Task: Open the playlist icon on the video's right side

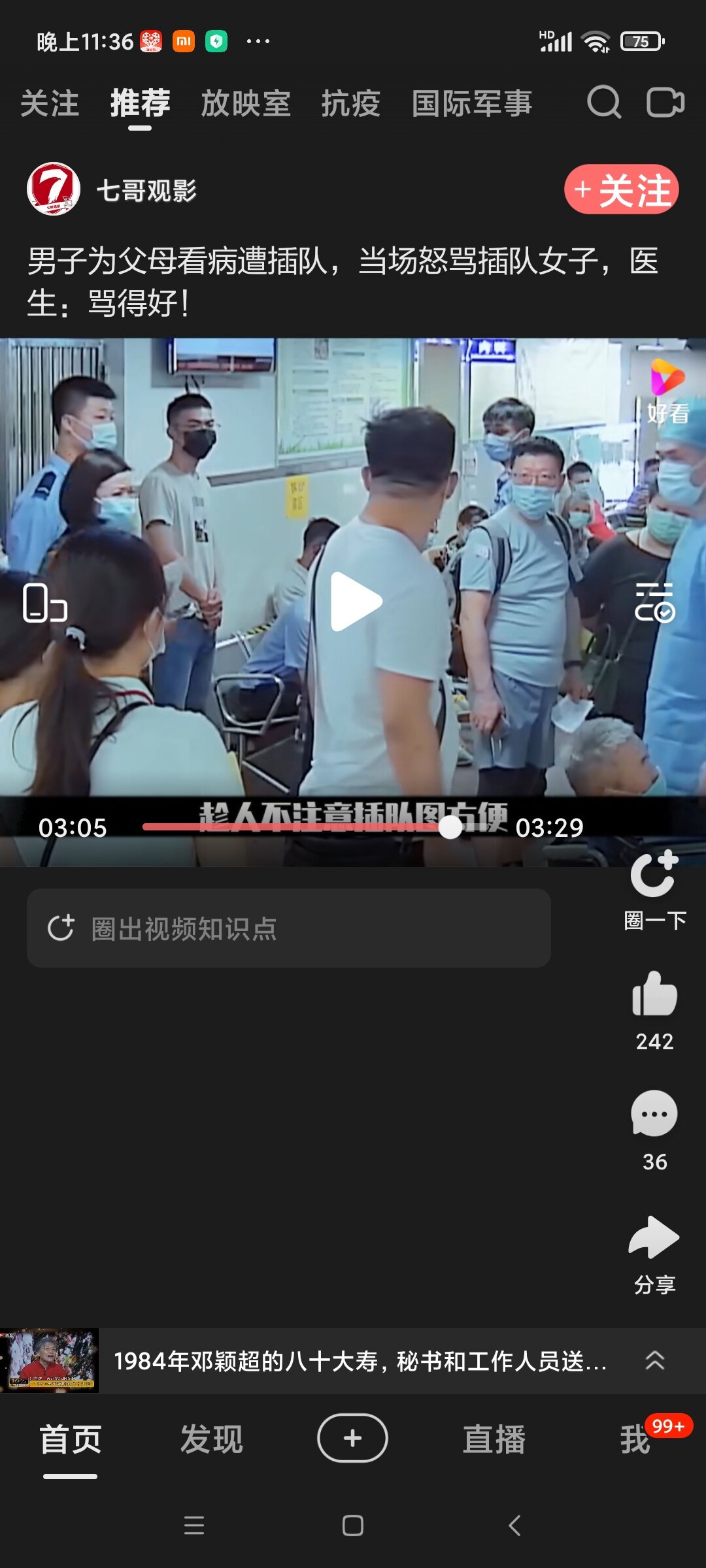Action: click(x=654, y=602)
